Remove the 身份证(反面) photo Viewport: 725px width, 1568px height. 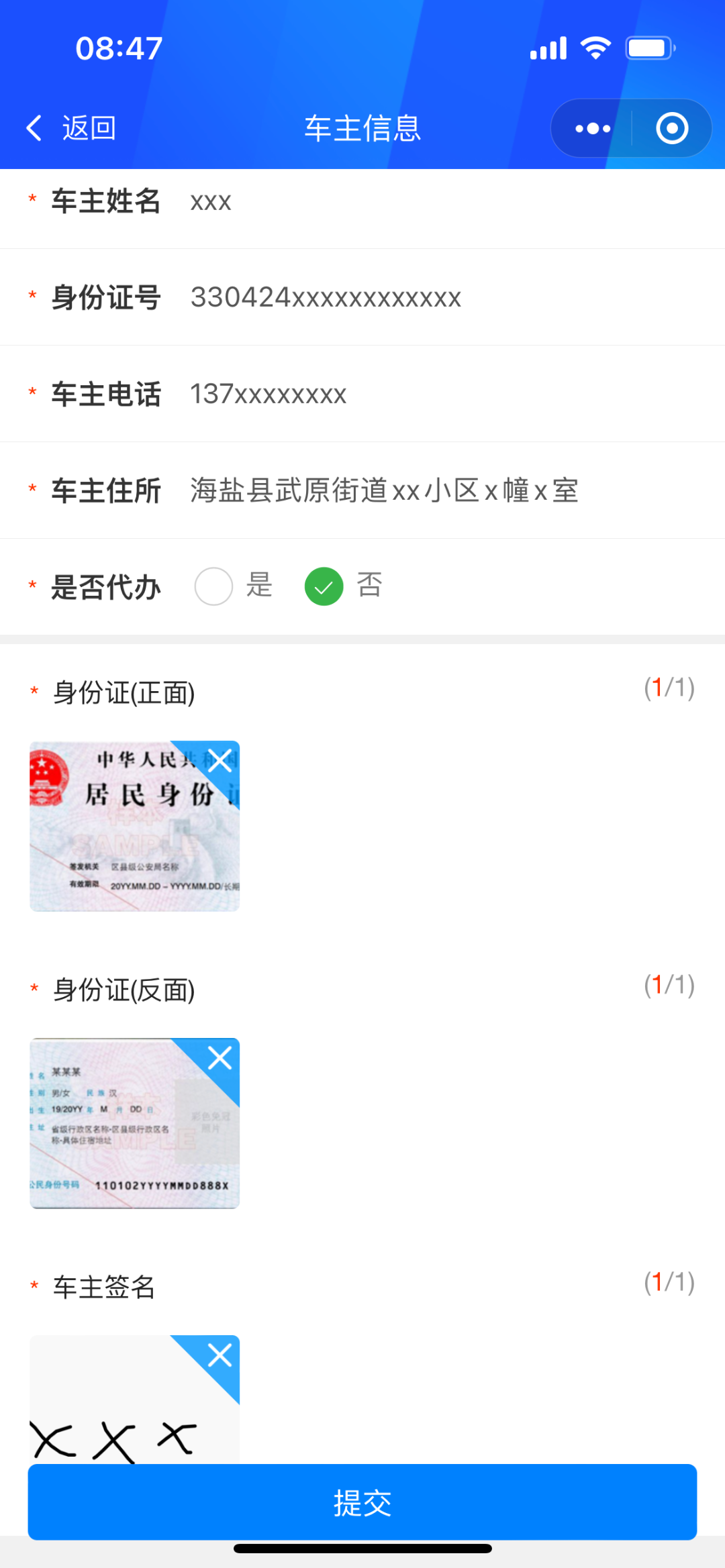click(220, 1058)
